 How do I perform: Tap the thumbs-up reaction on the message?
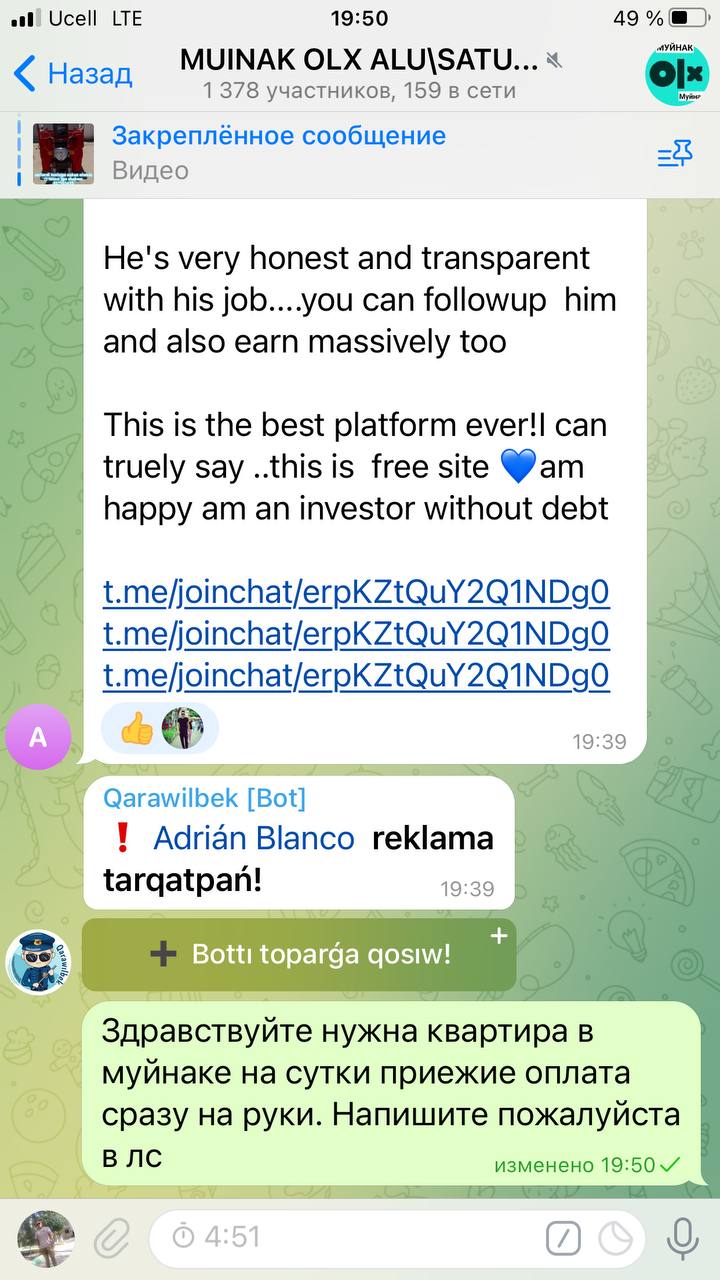[x=138, y=729]
